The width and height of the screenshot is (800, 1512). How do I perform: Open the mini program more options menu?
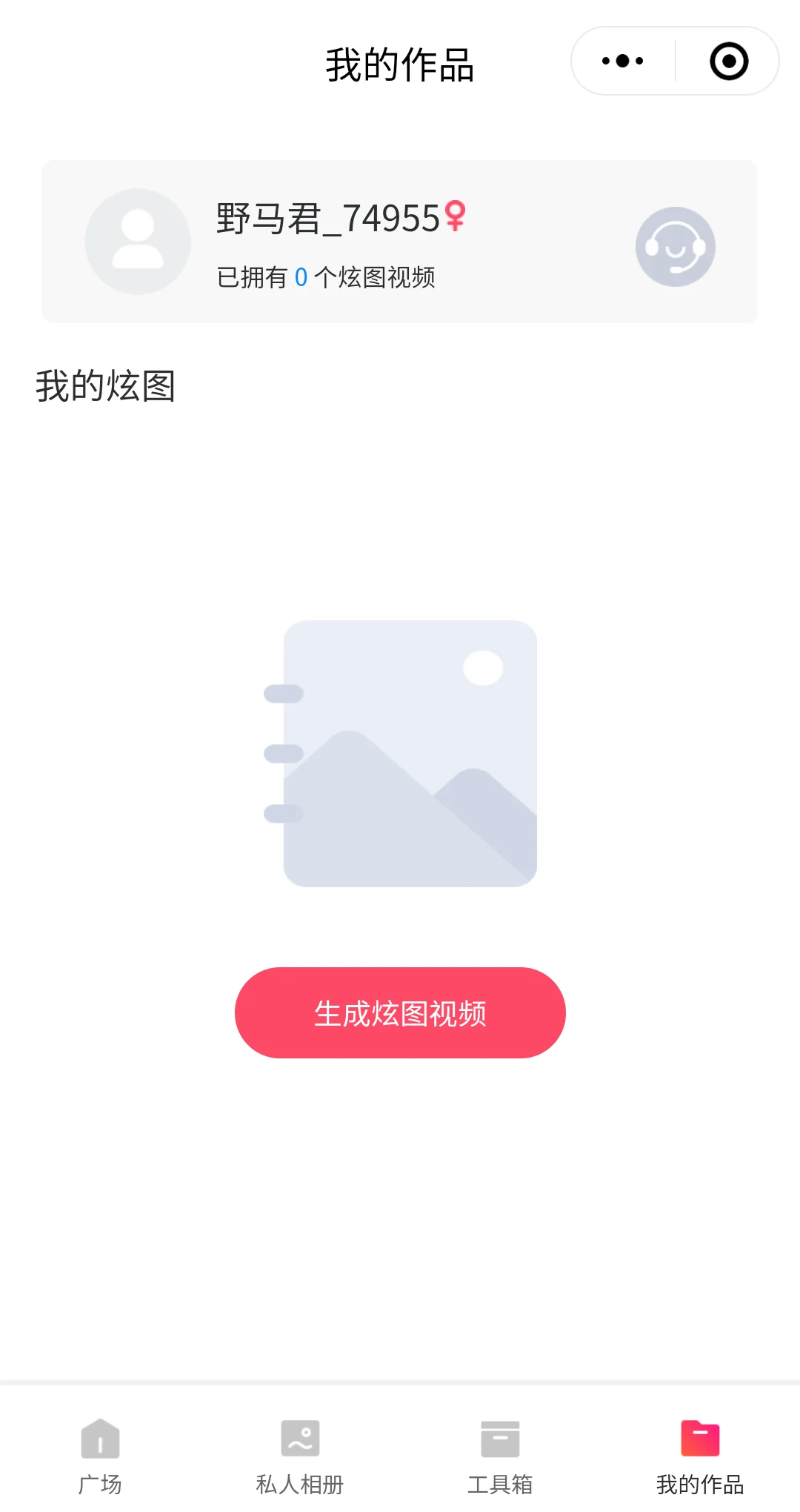pos(623,61)
